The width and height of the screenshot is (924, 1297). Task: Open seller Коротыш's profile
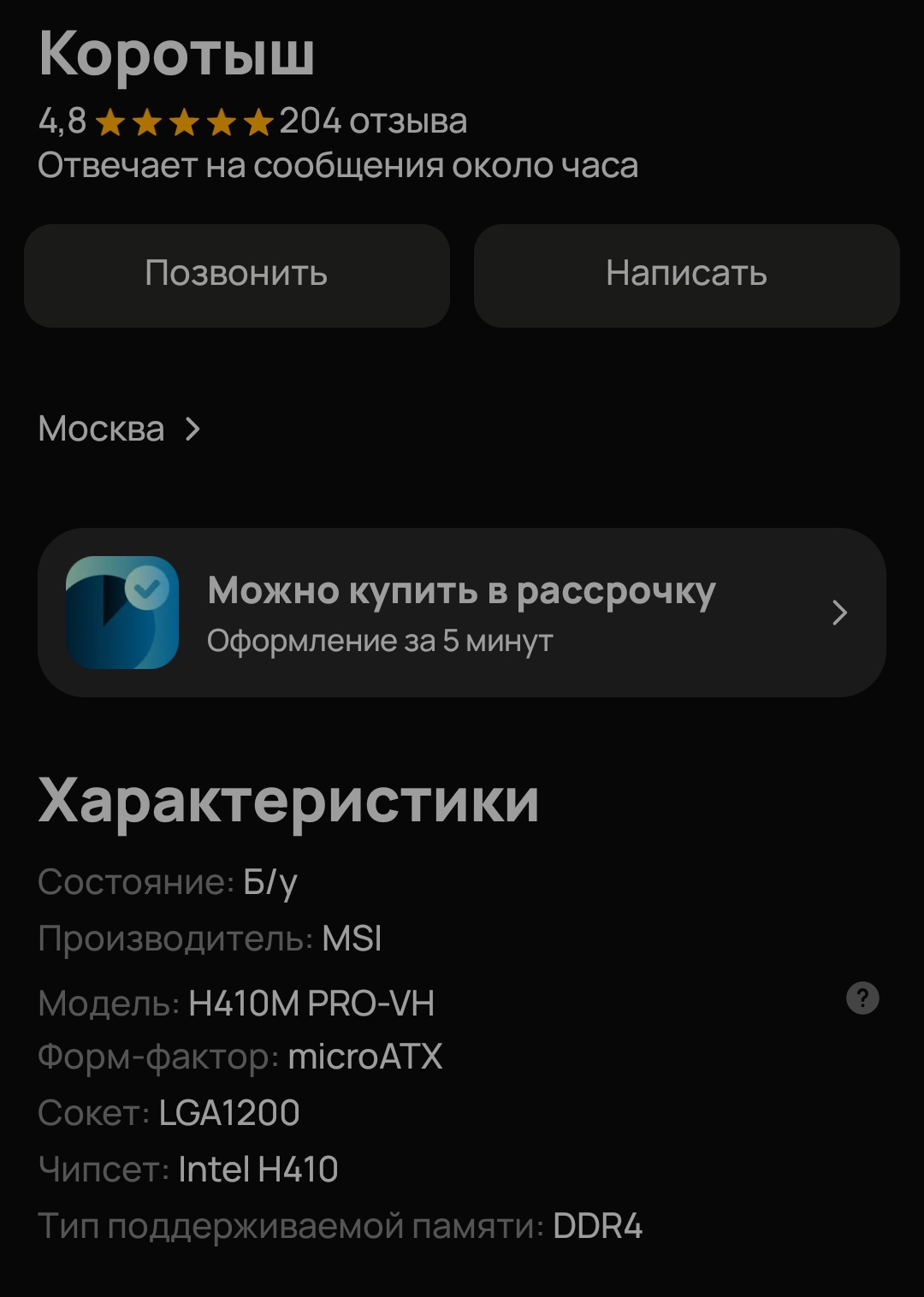coord(176,55)
